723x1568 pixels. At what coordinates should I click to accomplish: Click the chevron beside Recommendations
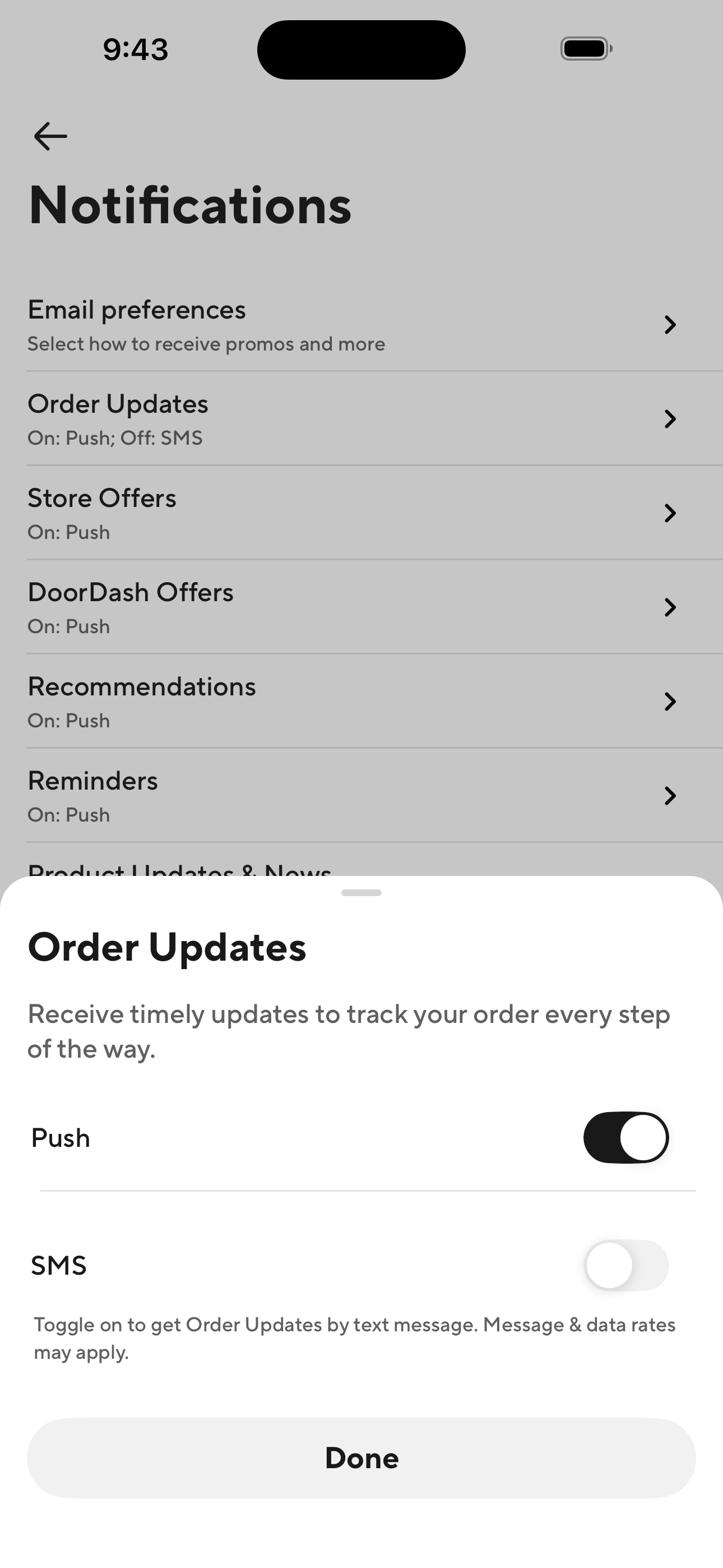670,702
